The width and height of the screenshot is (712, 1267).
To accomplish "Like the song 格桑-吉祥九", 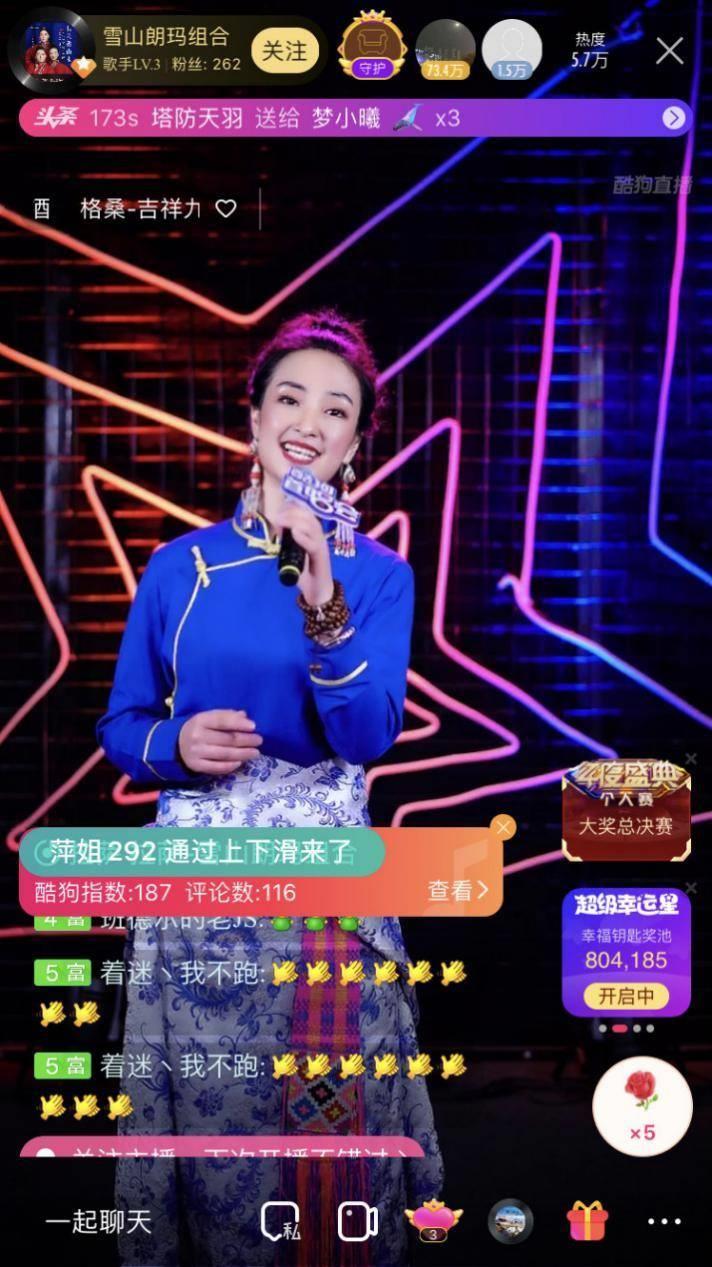I will pos(227,209).
